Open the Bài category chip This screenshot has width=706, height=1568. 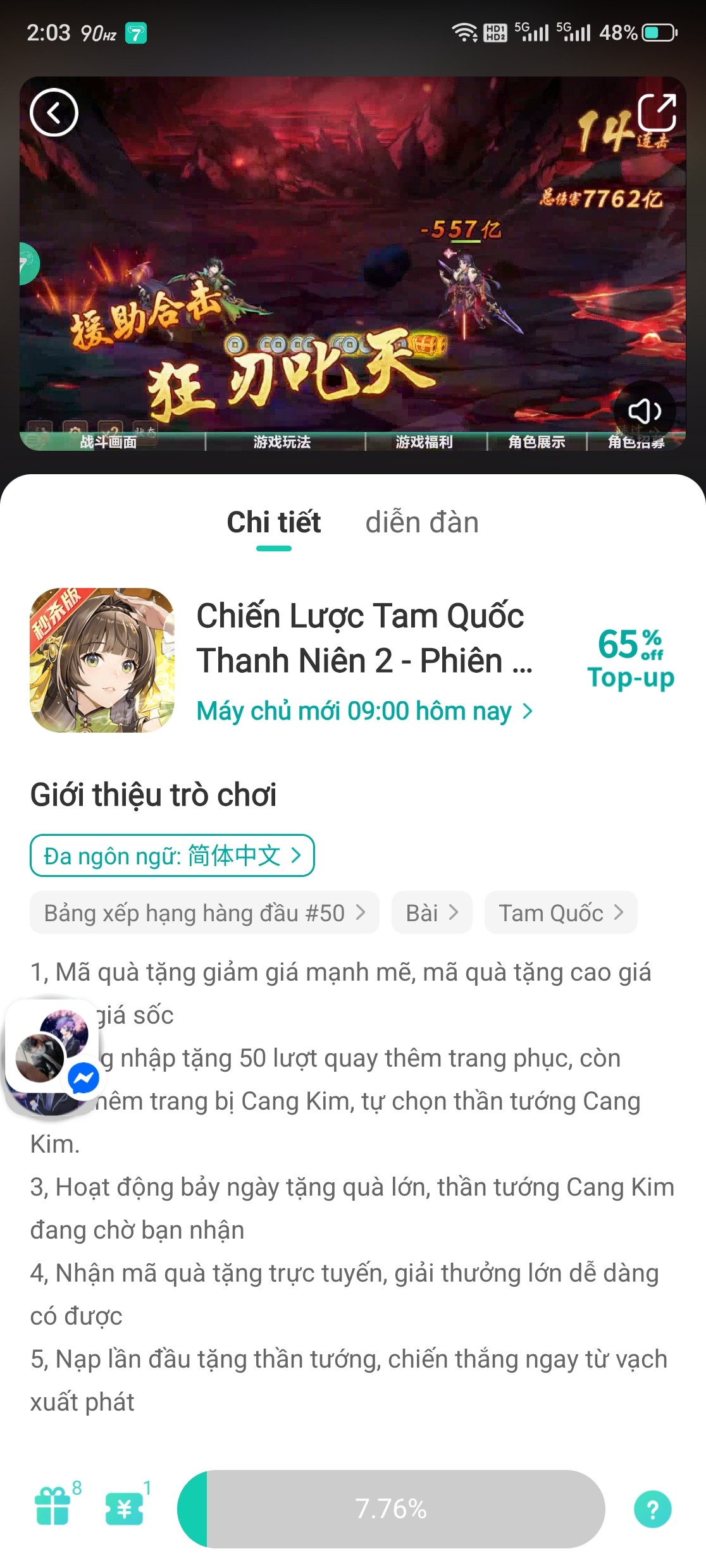point(431,913)
